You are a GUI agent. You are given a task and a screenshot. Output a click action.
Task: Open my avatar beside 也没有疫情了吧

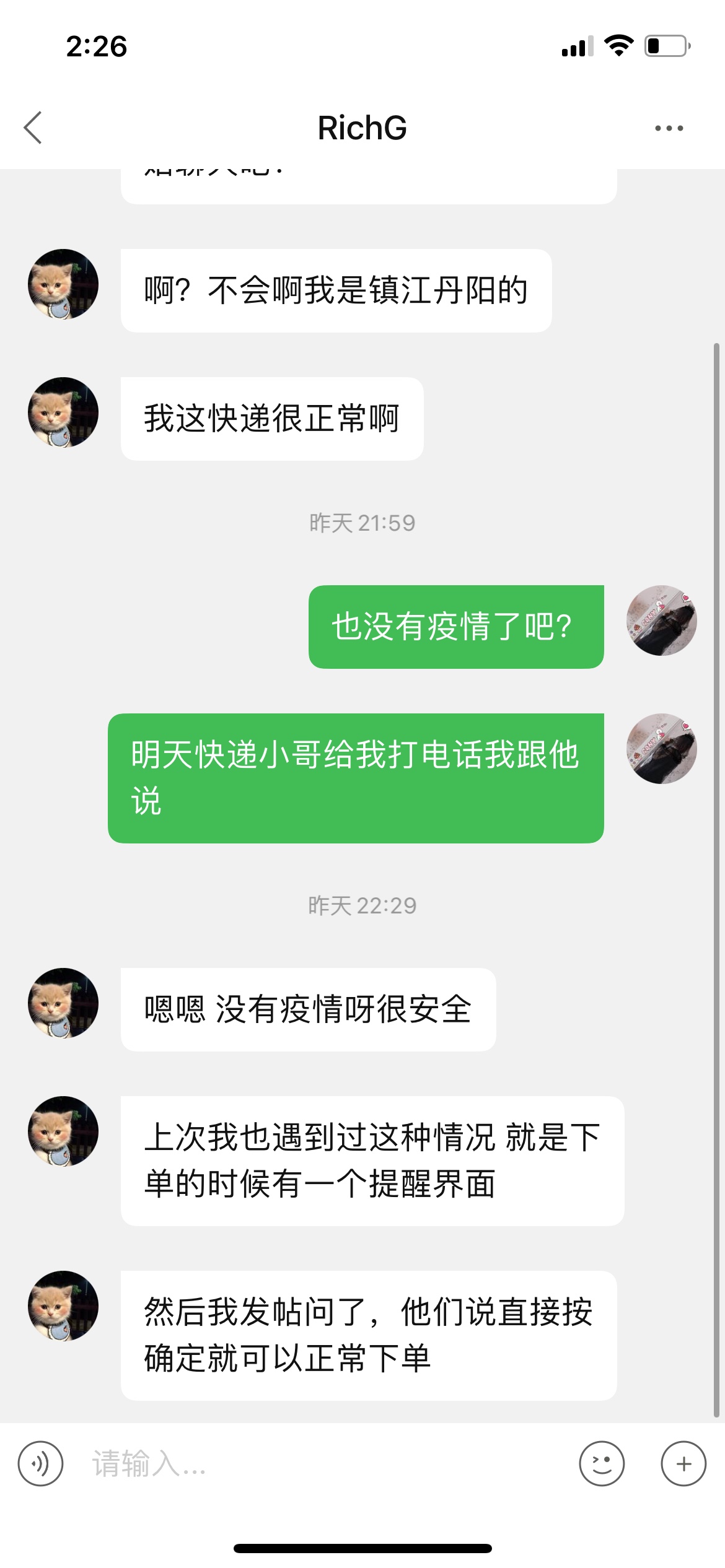661,621
